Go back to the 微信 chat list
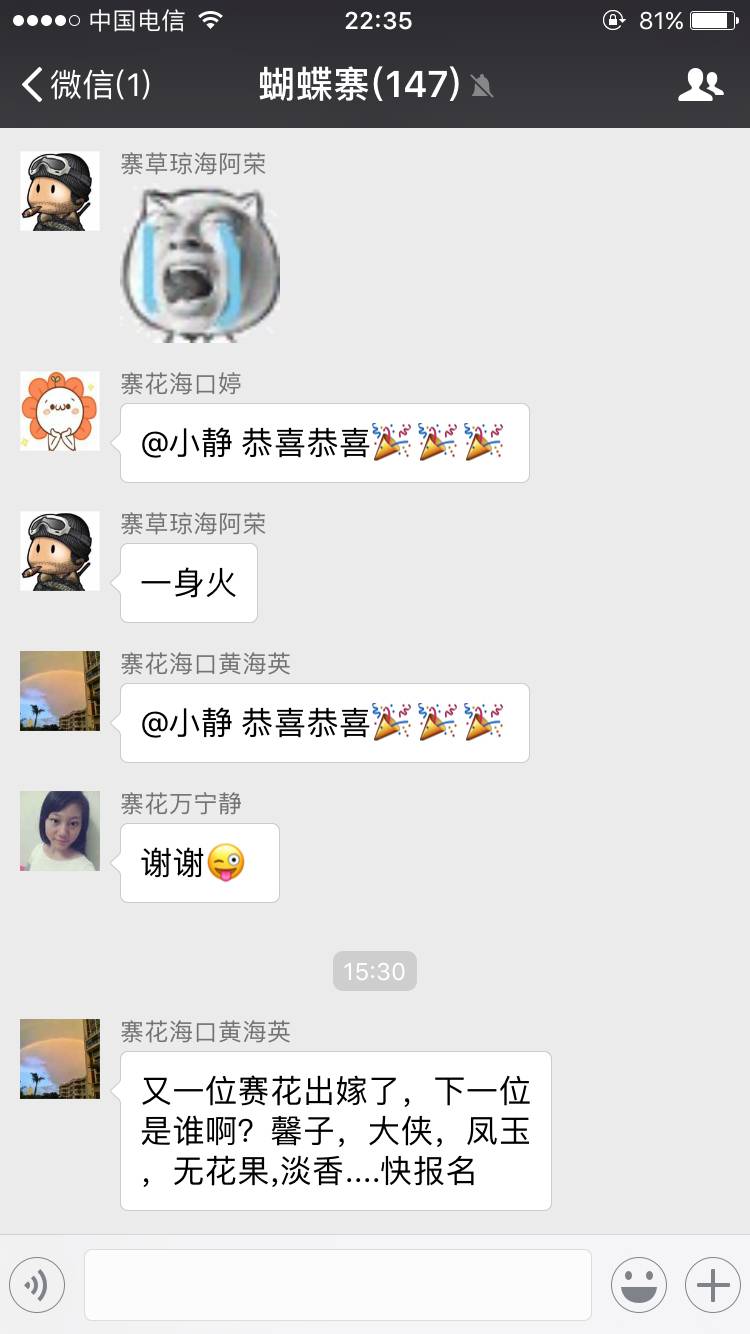Viewport: 750px width, 1334px height. (x=85, y=85)
